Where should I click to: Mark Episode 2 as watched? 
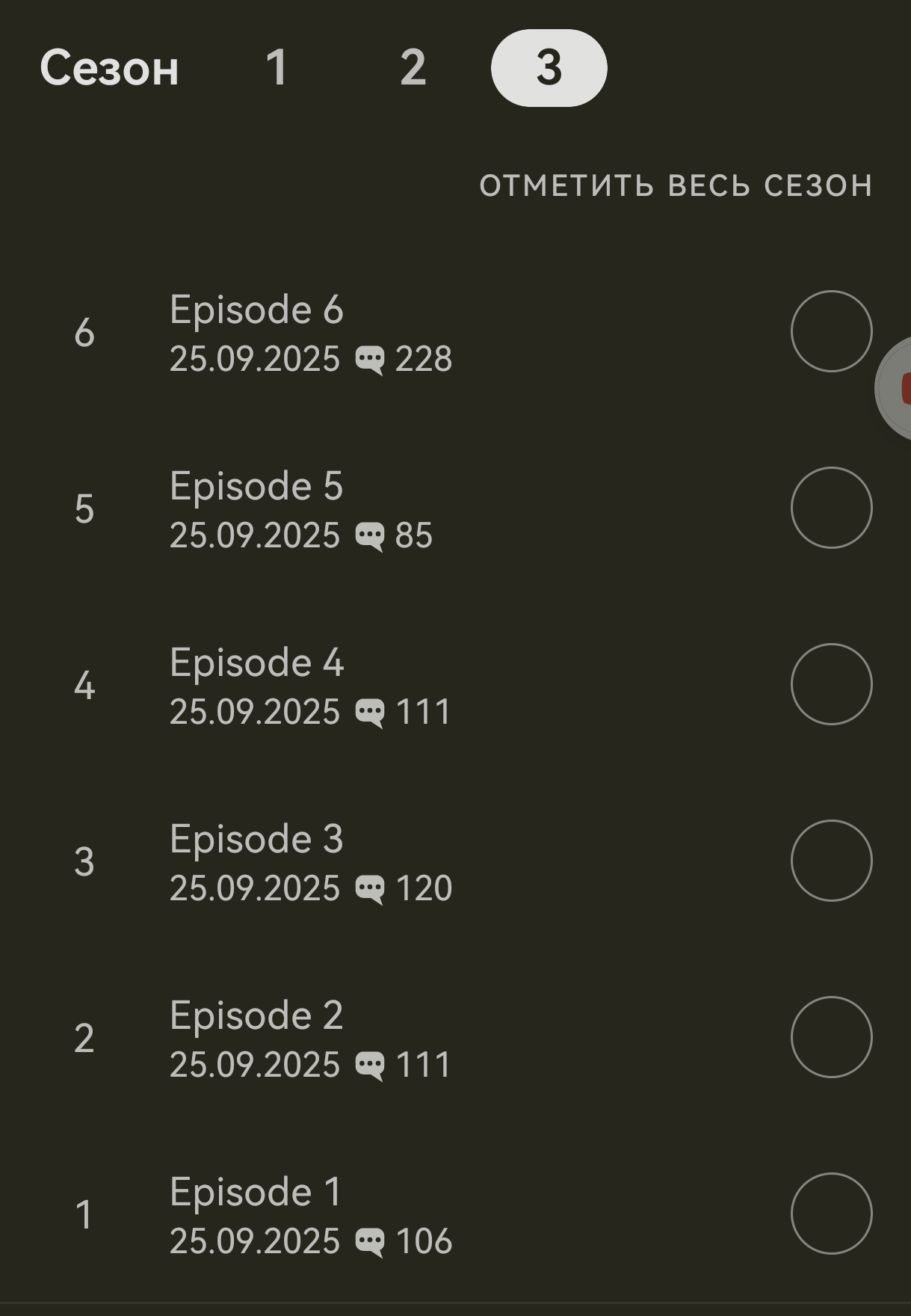pos(831,1037)
